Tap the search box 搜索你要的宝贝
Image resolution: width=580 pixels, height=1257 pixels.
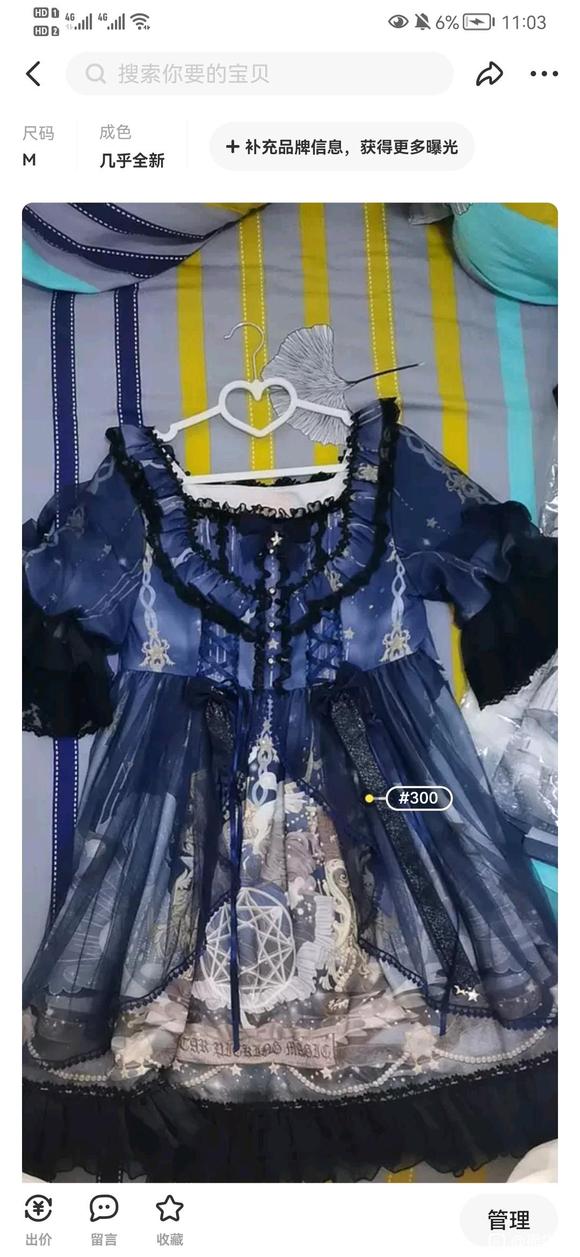pos(259,74)
